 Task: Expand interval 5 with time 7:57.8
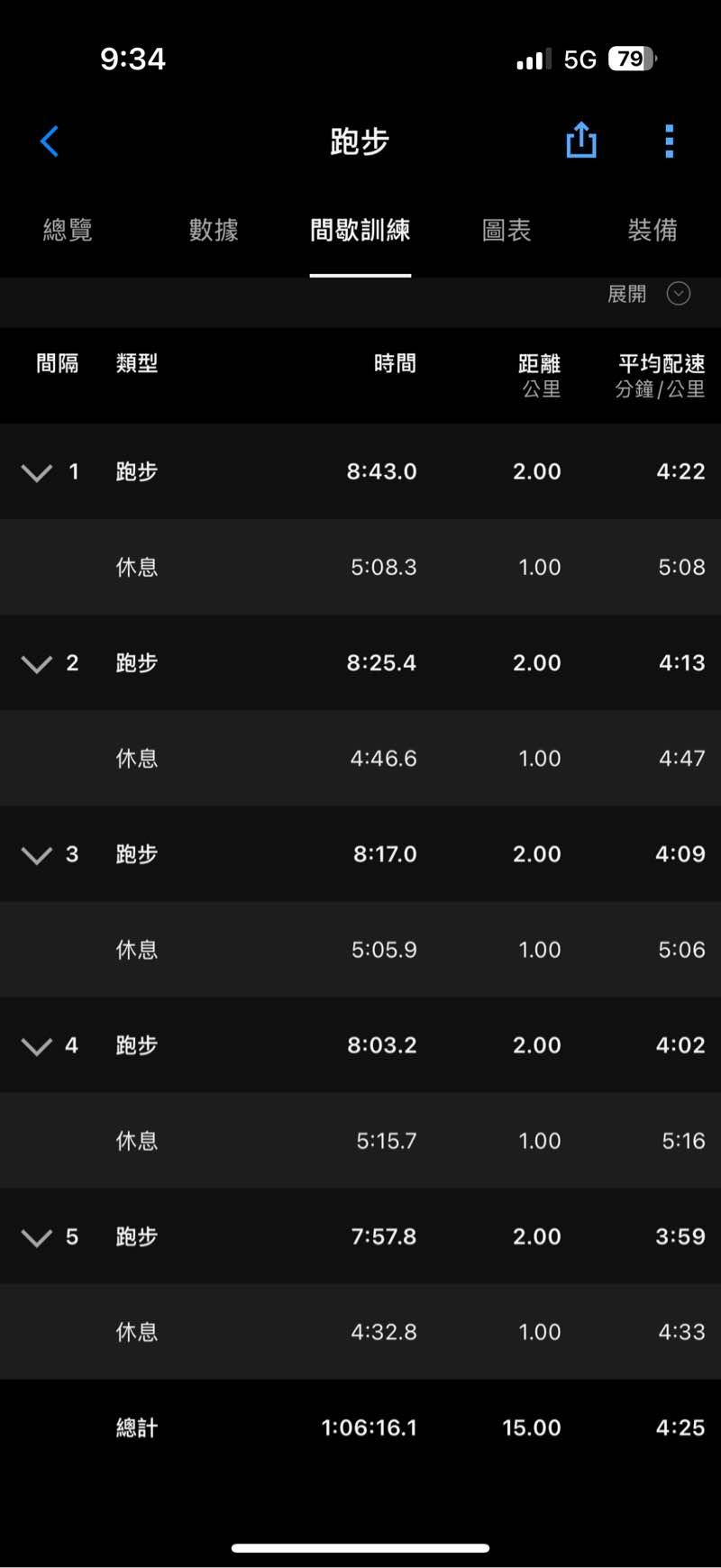pos(37,1237)
